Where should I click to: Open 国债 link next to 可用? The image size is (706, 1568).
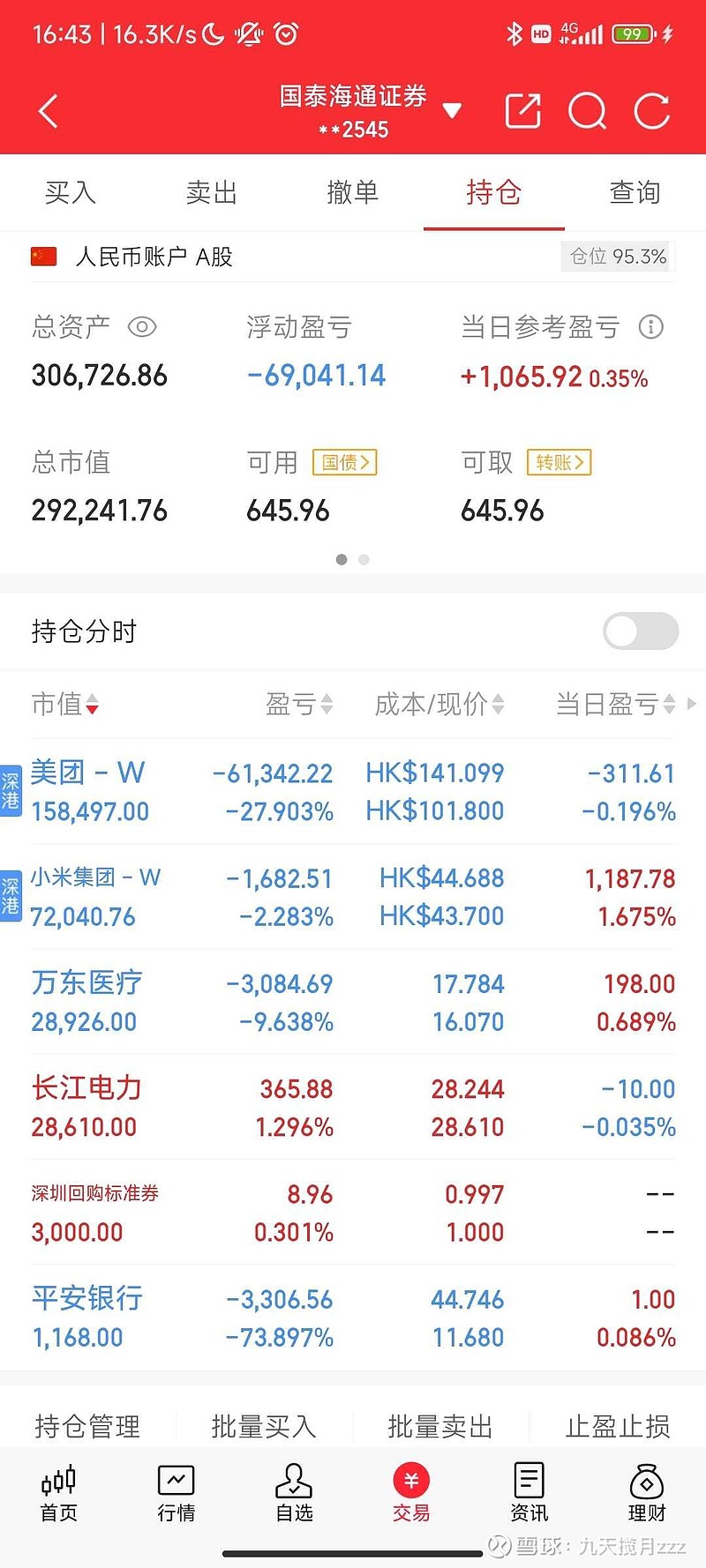pos(343,462)
